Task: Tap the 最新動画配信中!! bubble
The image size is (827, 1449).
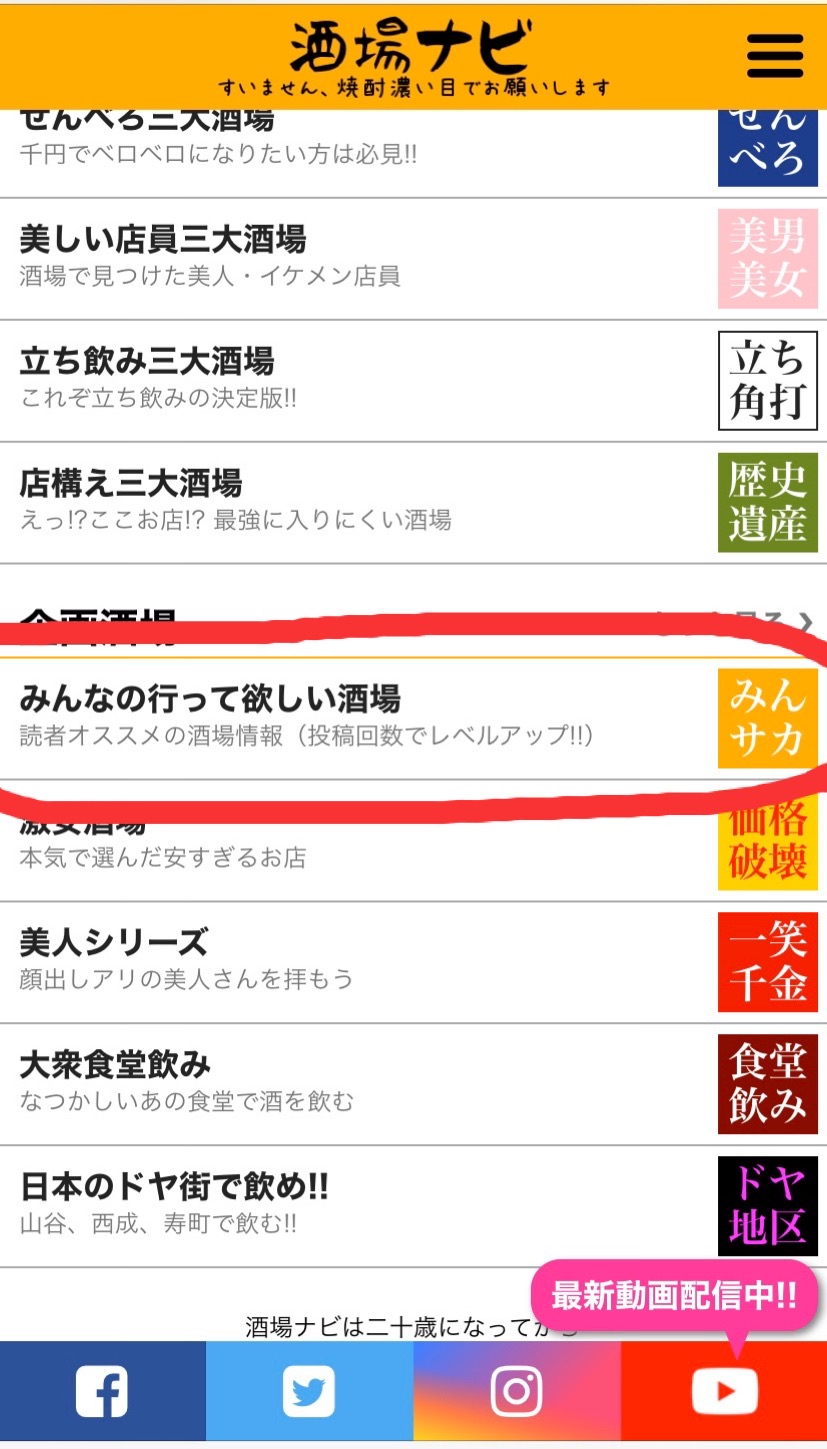Action: click(x=674, y=1296)
